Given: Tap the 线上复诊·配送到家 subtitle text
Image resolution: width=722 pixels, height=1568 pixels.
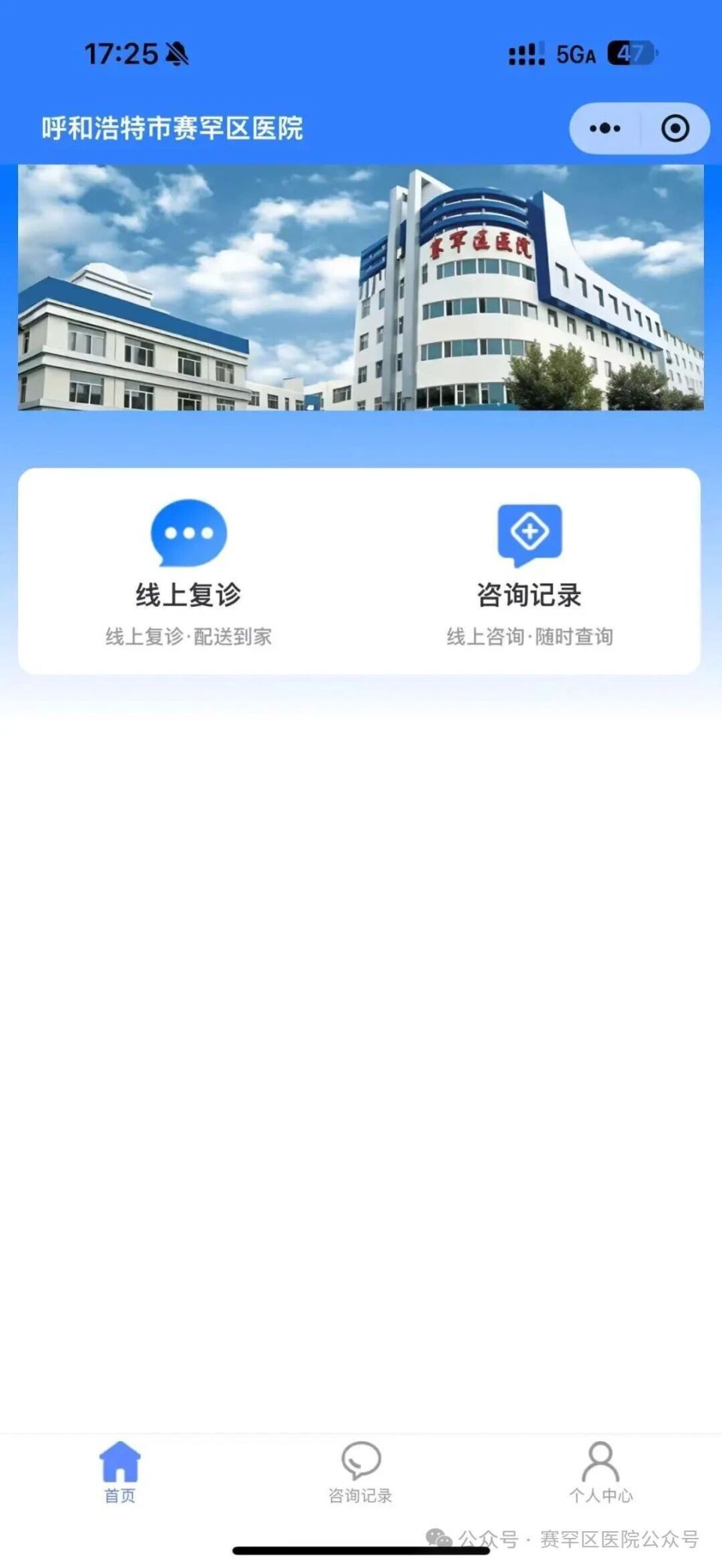Looking at the screenshot, I should click(x=190, y=636).
